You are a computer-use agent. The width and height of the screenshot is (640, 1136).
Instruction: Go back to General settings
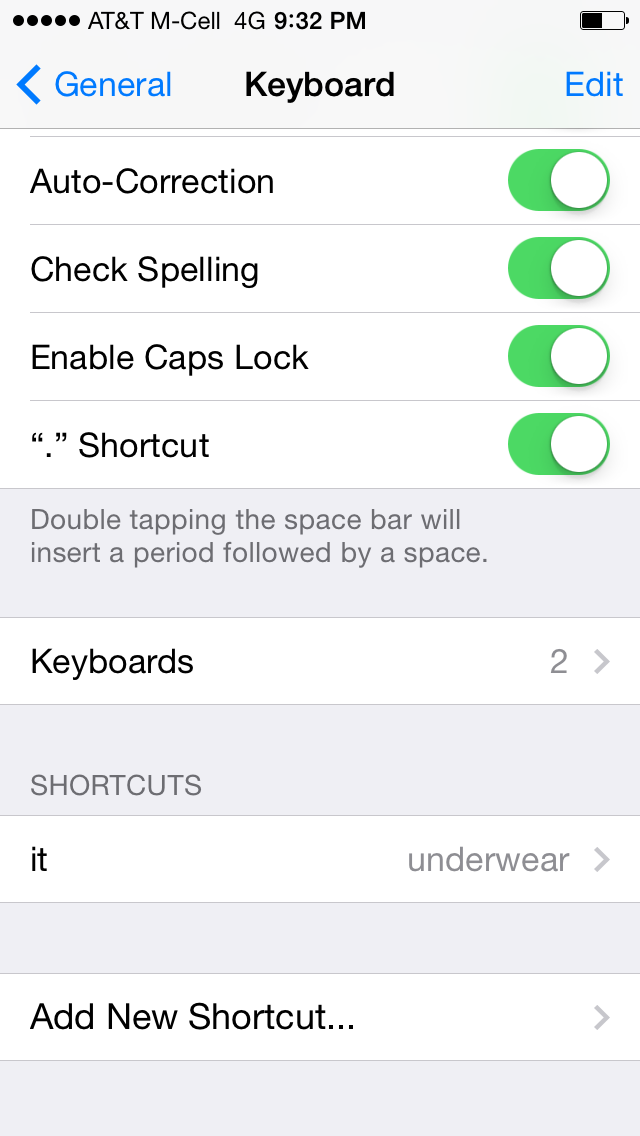[x=95, y=85]
